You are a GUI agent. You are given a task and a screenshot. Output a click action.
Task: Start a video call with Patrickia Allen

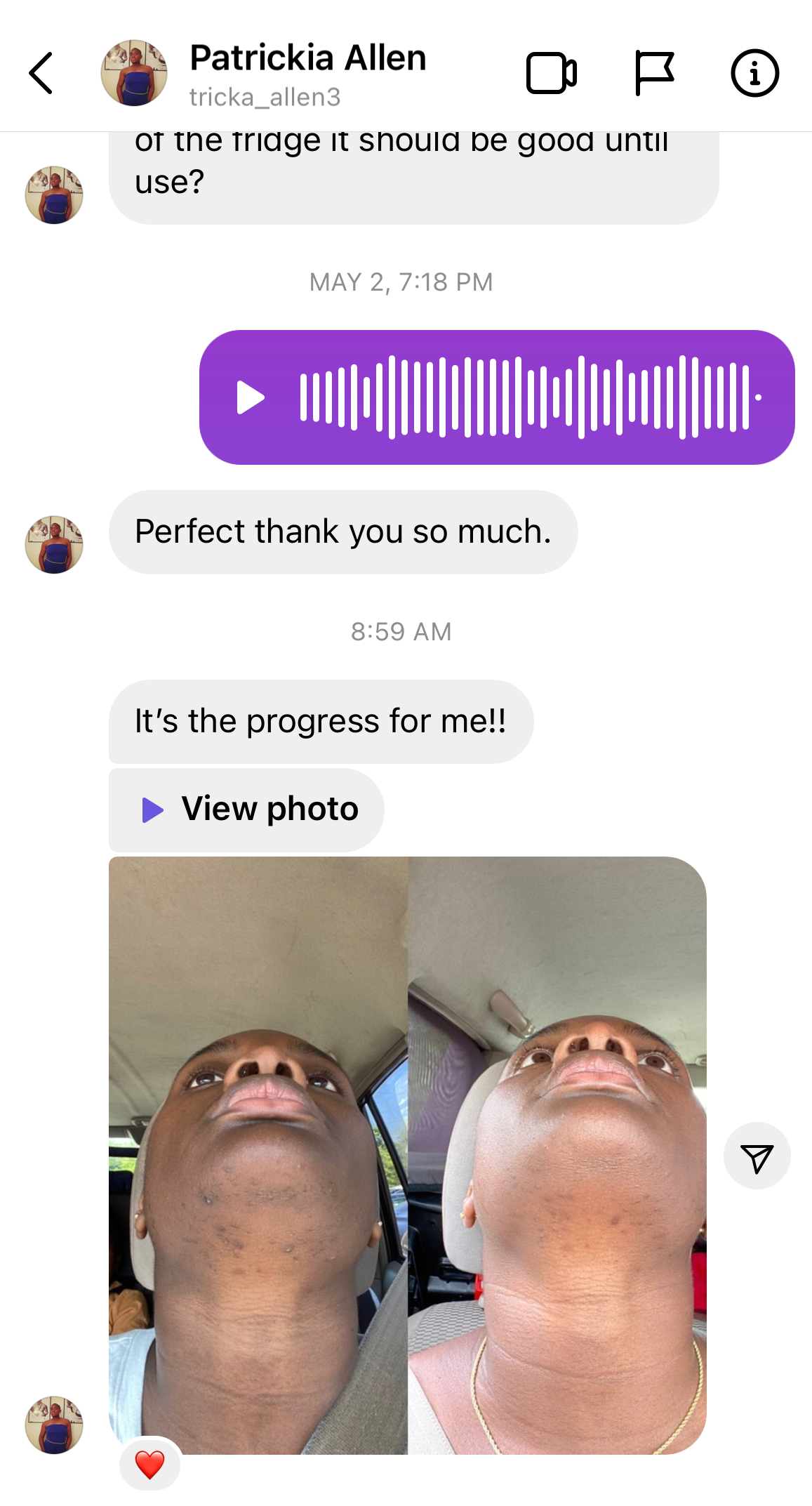[x=552, y=73]
